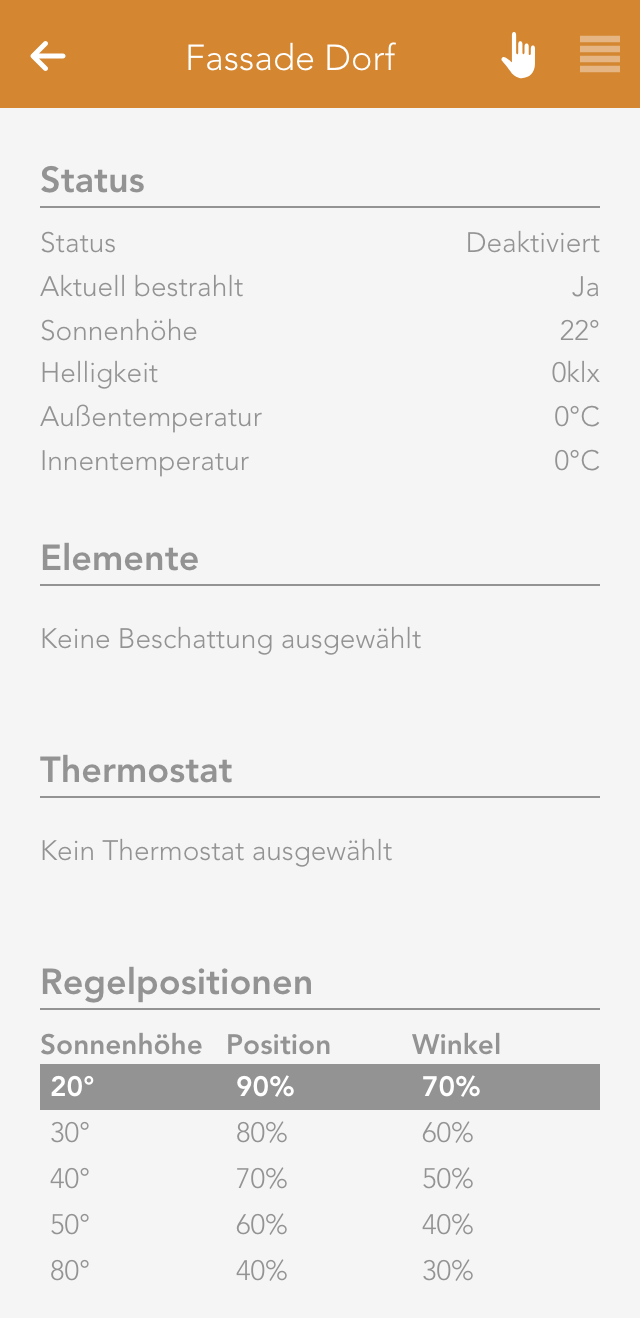Go back using the arrow icon
The height and width of the screenshot is (1318, 640).
pos(48,56)
